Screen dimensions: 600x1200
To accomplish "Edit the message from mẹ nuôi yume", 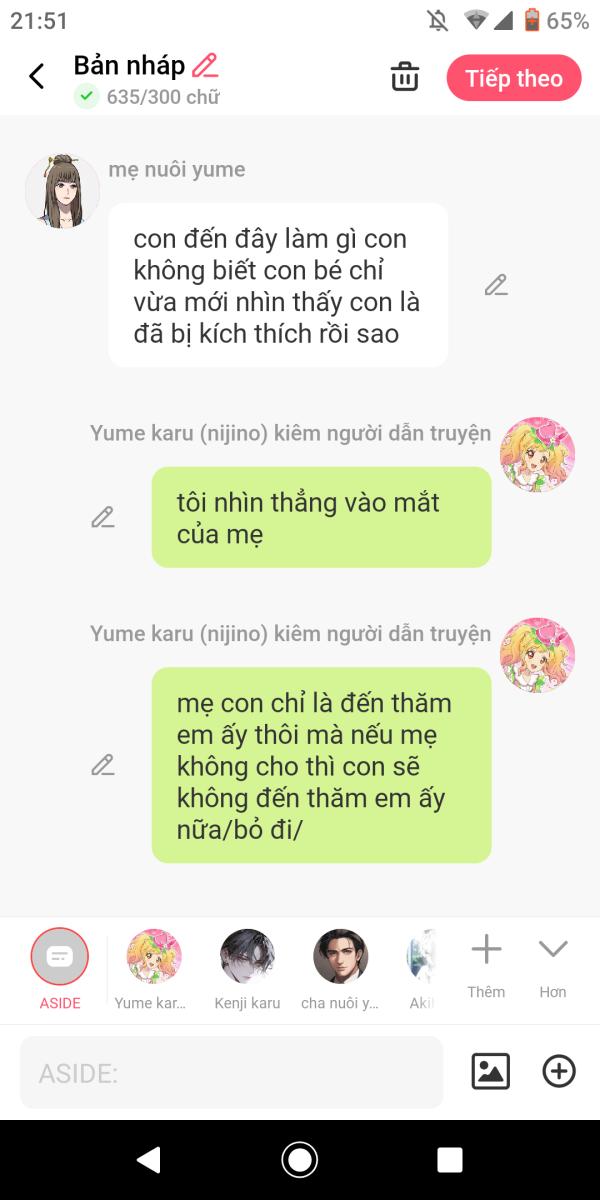I will pos(496,285).
